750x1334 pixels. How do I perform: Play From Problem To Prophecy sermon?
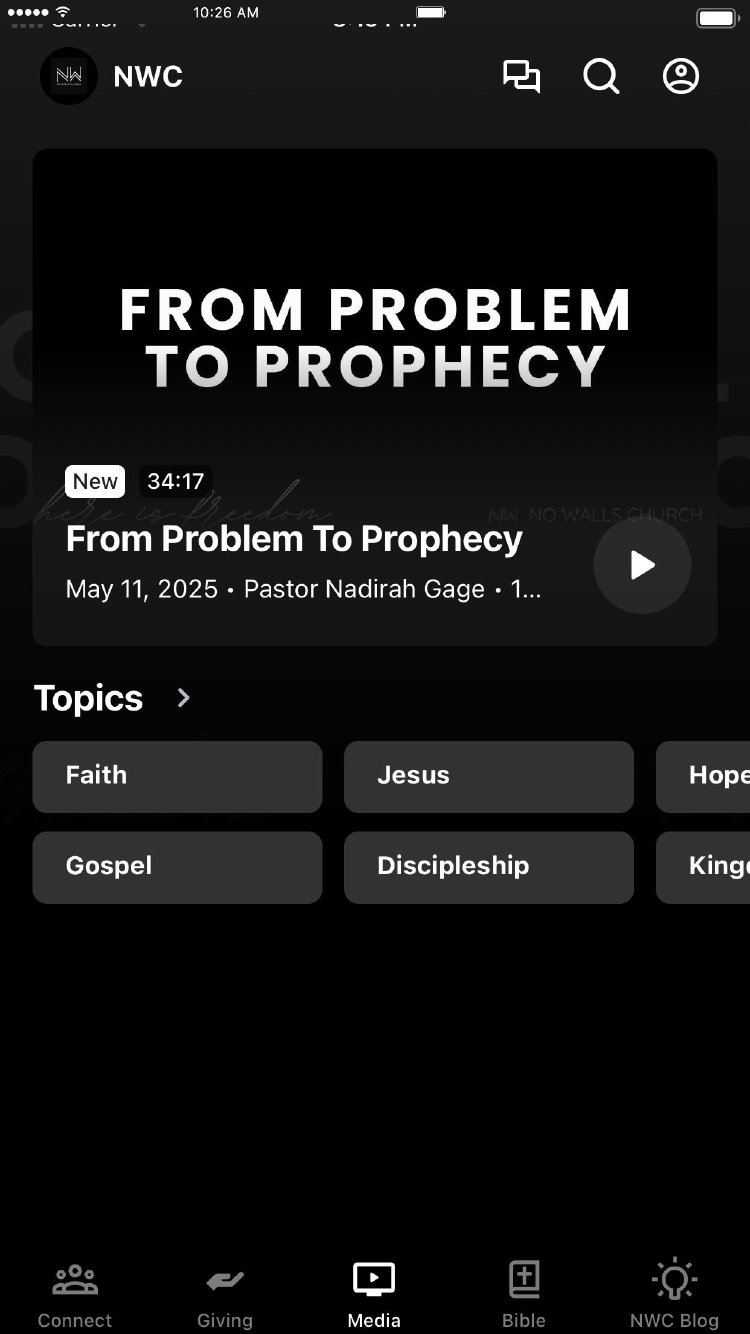point(642,565)
